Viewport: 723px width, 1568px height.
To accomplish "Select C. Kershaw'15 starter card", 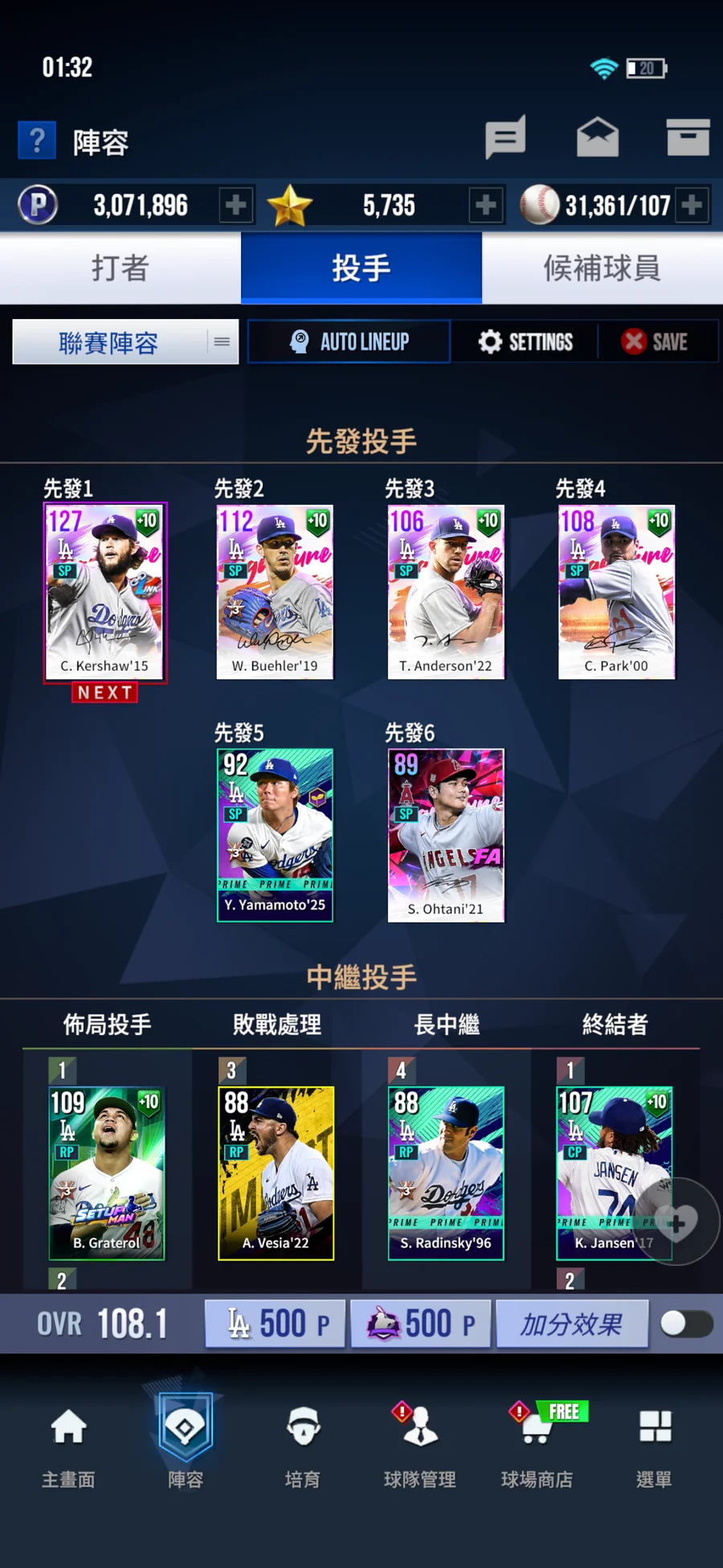I will pos(104,592).
